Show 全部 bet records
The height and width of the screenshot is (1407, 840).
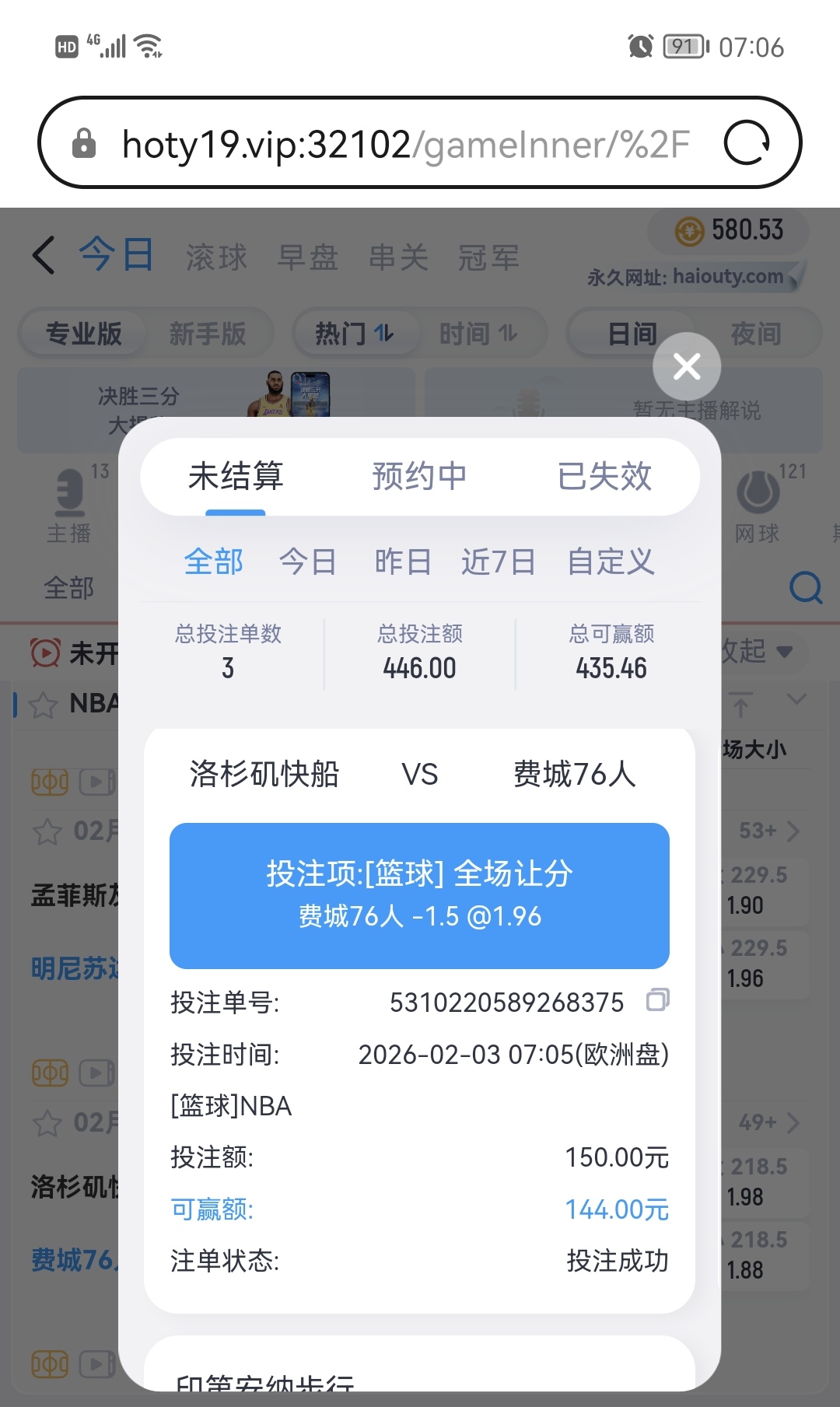[213, 561]
